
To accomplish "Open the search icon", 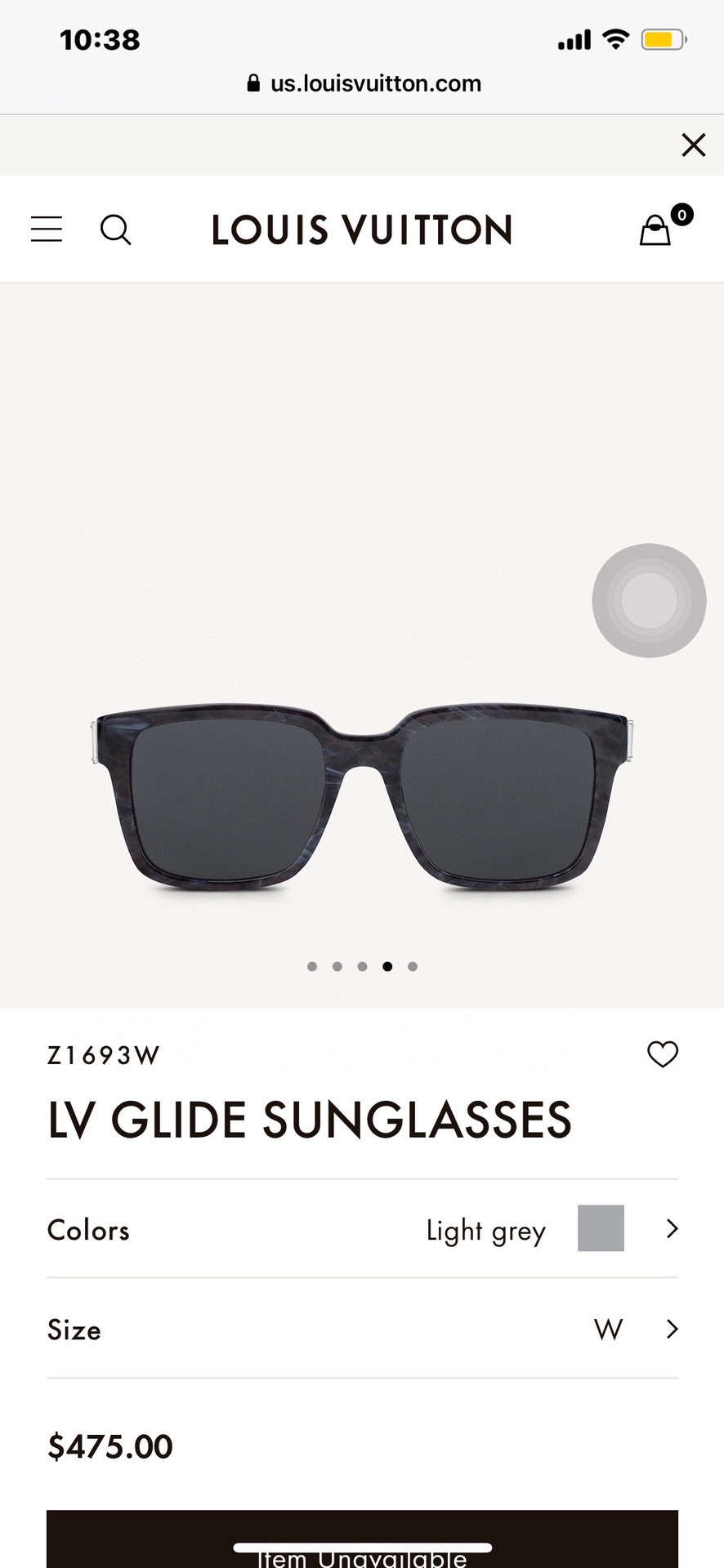I will [115, 229].
